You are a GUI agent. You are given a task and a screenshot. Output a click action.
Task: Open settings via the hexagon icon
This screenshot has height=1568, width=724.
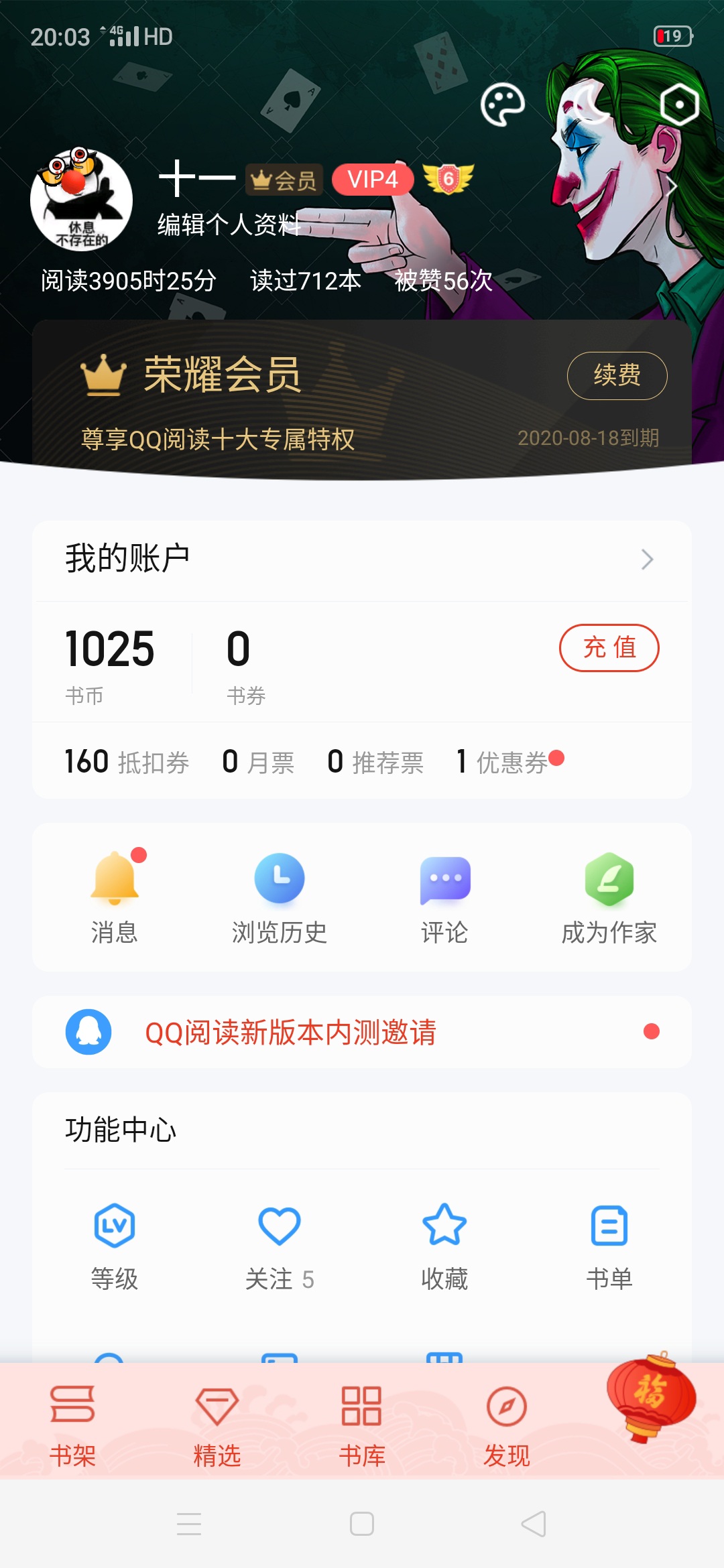[x=679, y=105]
